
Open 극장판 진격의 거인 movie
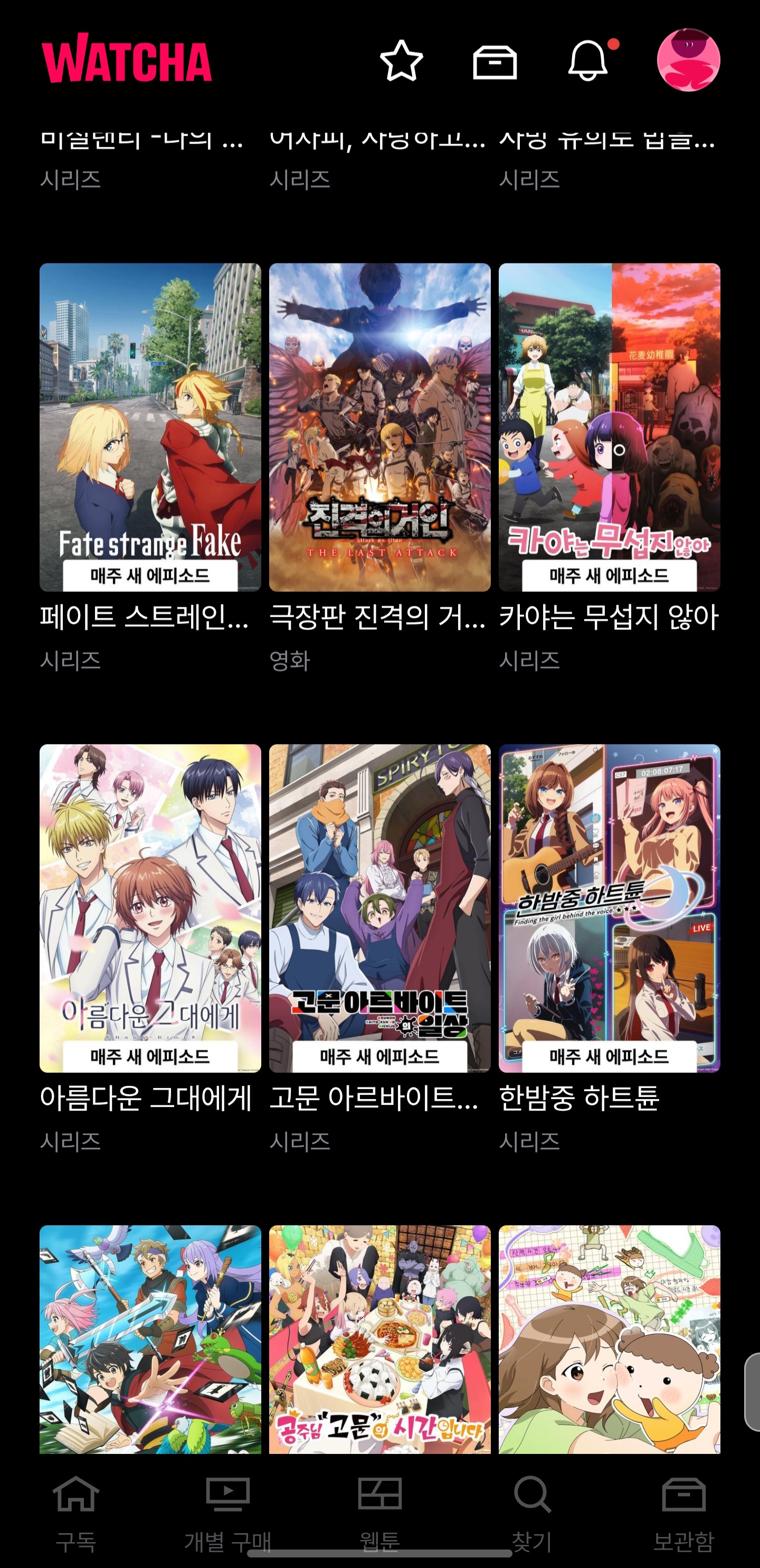(379, 427)
